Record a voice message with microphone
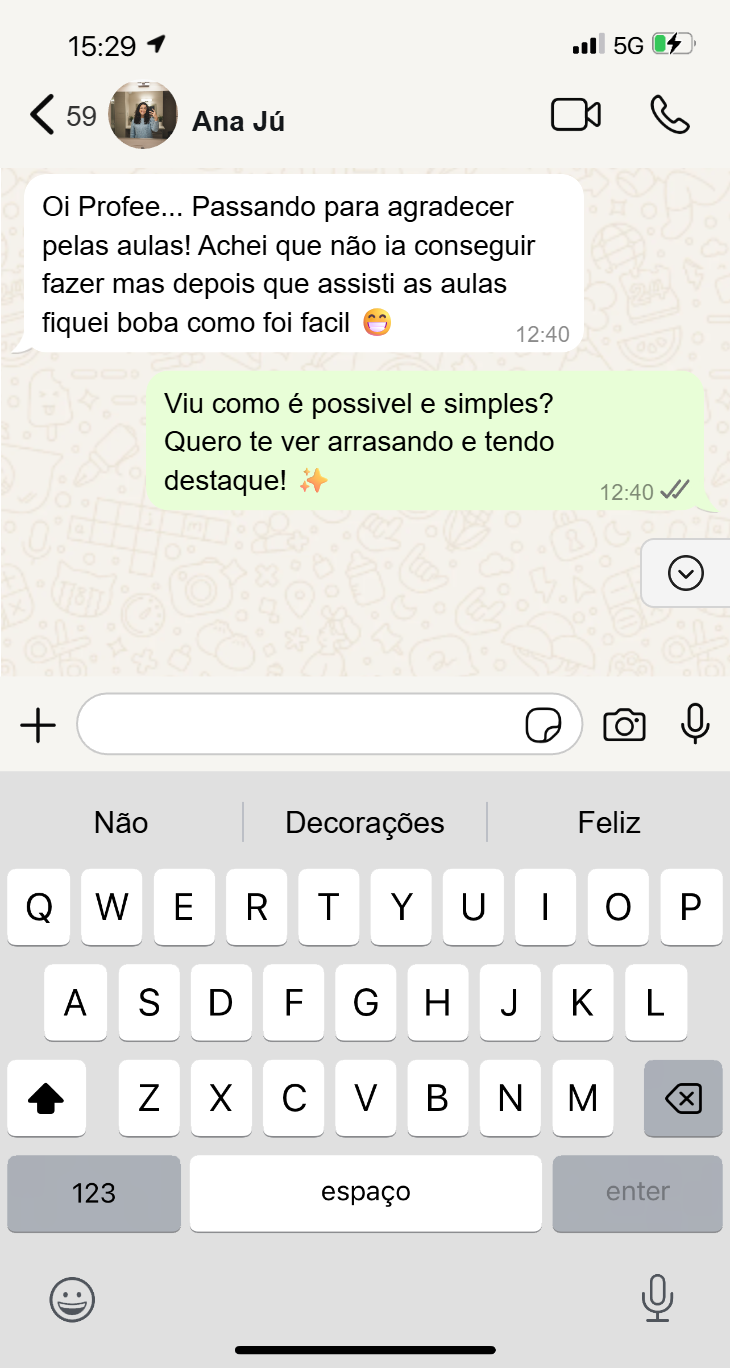The height and width of the screenshot is (1368, 730). (x=695, y=724)
